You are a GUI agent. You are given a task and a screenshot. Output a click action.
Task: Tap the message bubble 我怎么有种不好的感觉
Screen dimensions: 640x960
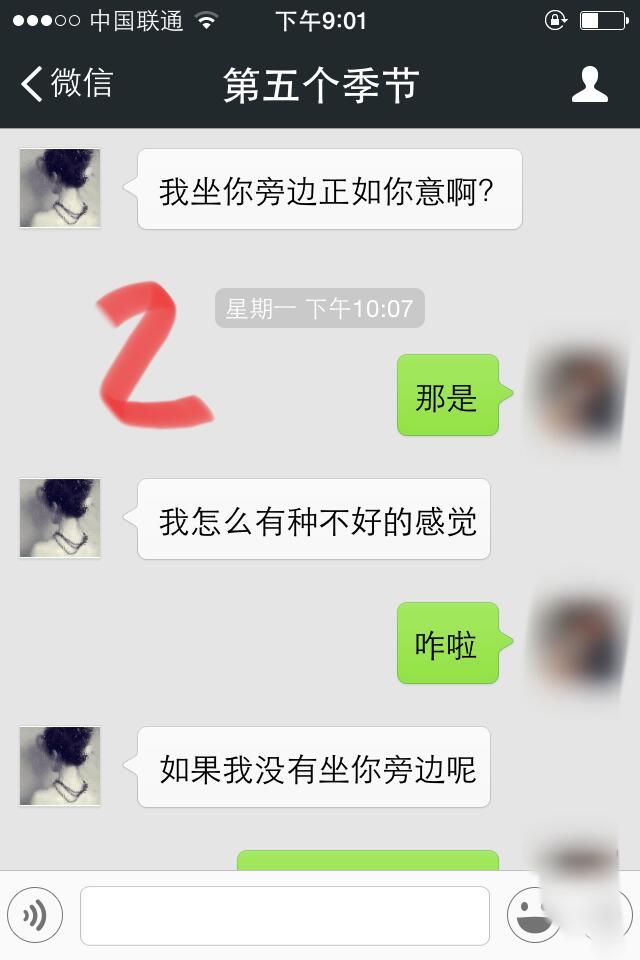pyautogui.click(x=314, y=520)
